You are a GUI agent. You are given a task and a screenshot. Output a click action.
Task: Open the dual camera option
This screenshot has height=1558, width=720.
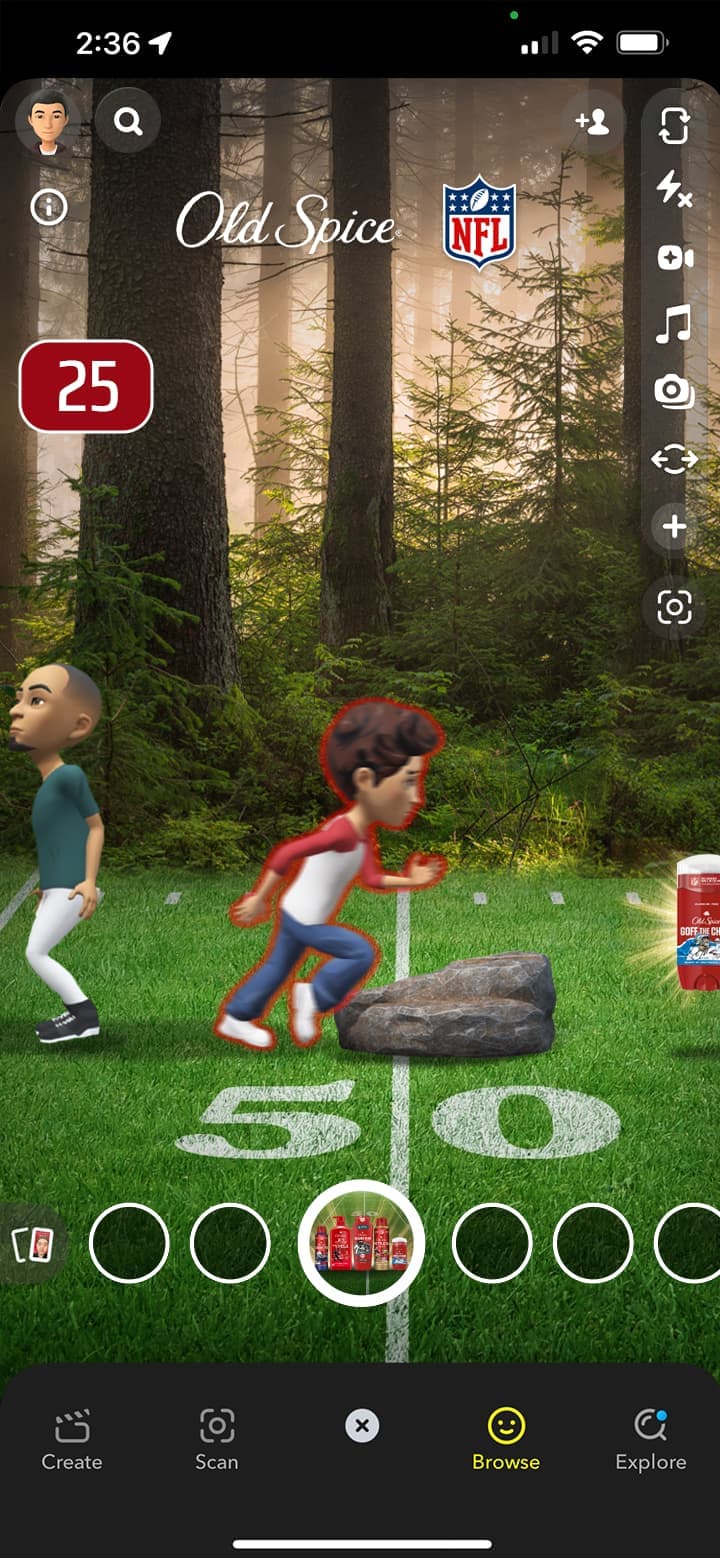click(674, 391)
